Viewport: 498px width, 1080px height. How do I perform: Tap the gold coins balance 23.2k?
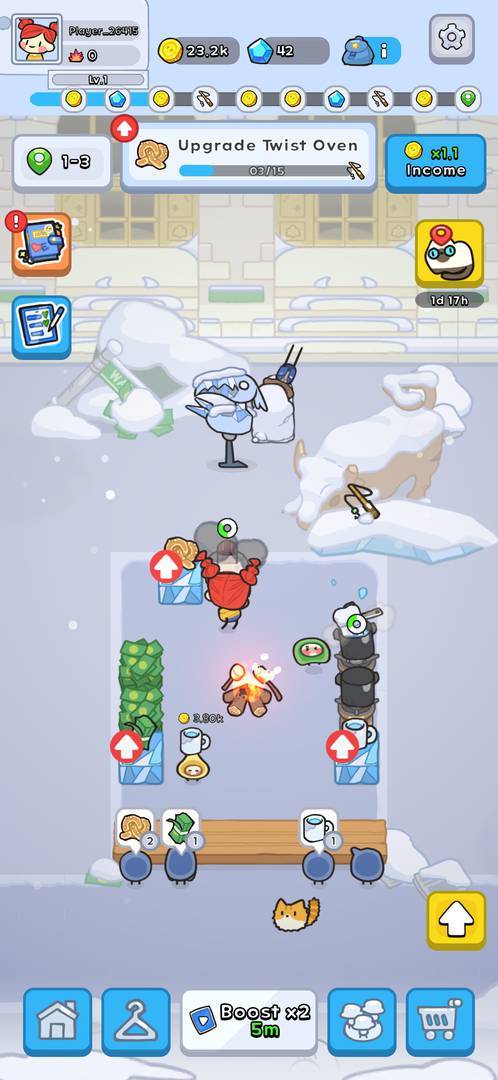point(198,50)
